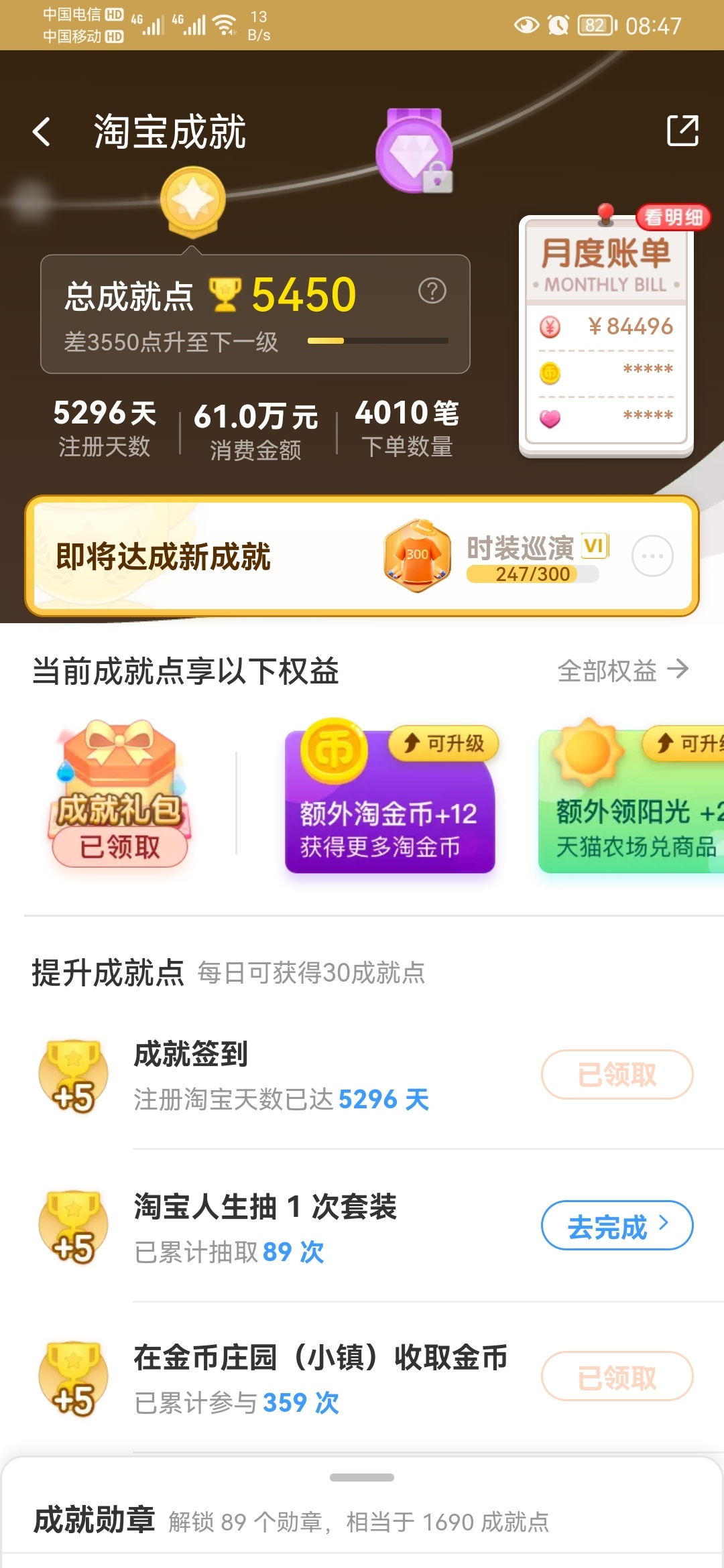Tap 去完成 for 淘宝人生抽套装
Screen dimensions: 724x1568
click(617, 1226)
